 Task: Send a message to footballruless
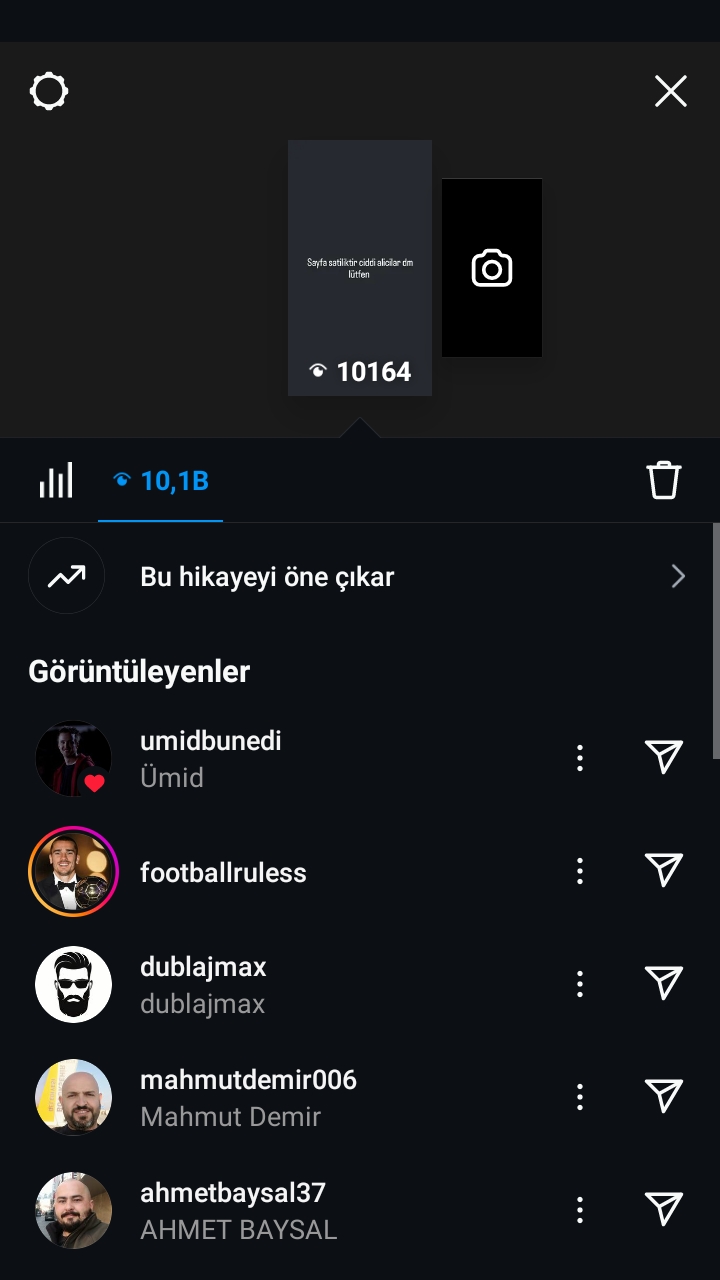664,871
